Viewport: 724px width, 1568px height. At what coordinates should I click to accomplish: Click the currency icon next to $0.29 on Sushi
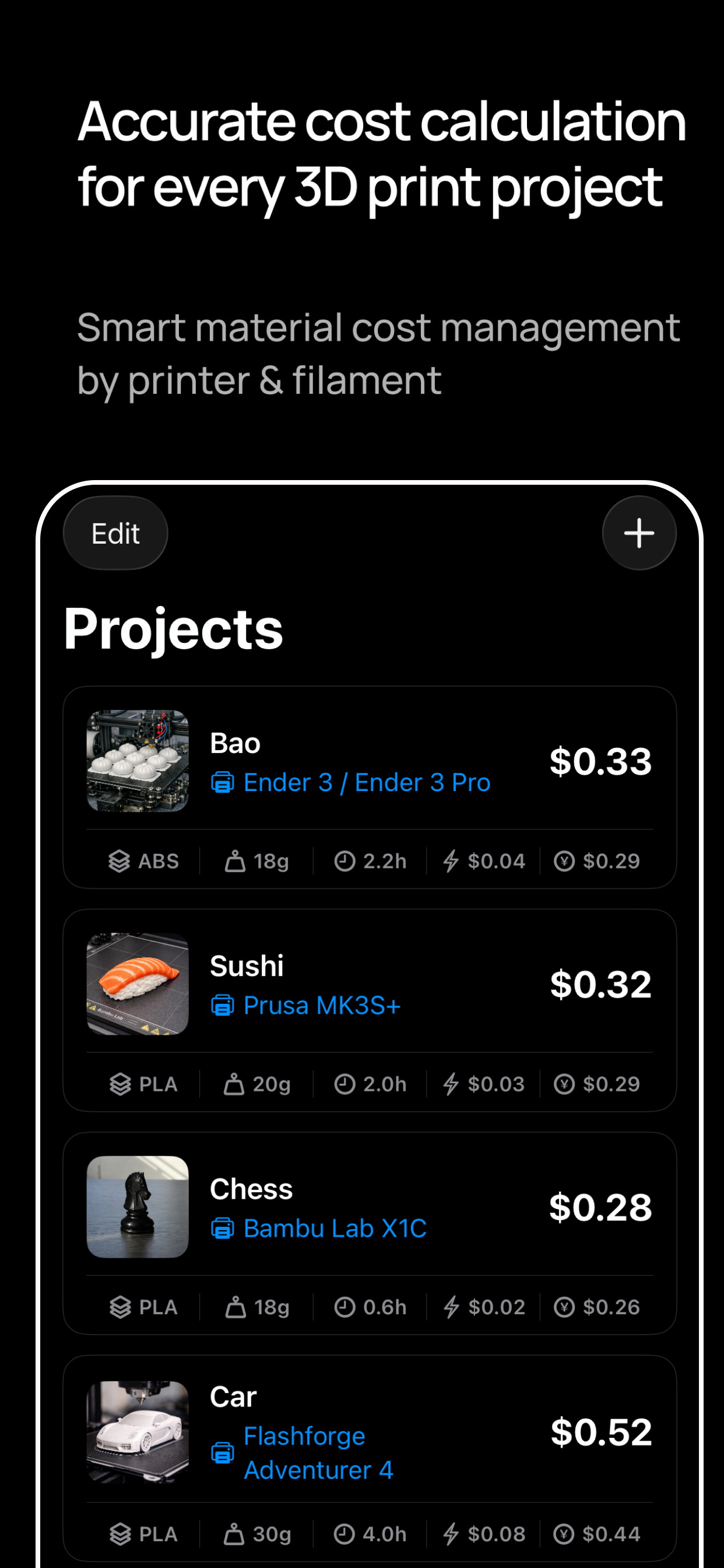pyautogui.click(x=565, y=1083)
